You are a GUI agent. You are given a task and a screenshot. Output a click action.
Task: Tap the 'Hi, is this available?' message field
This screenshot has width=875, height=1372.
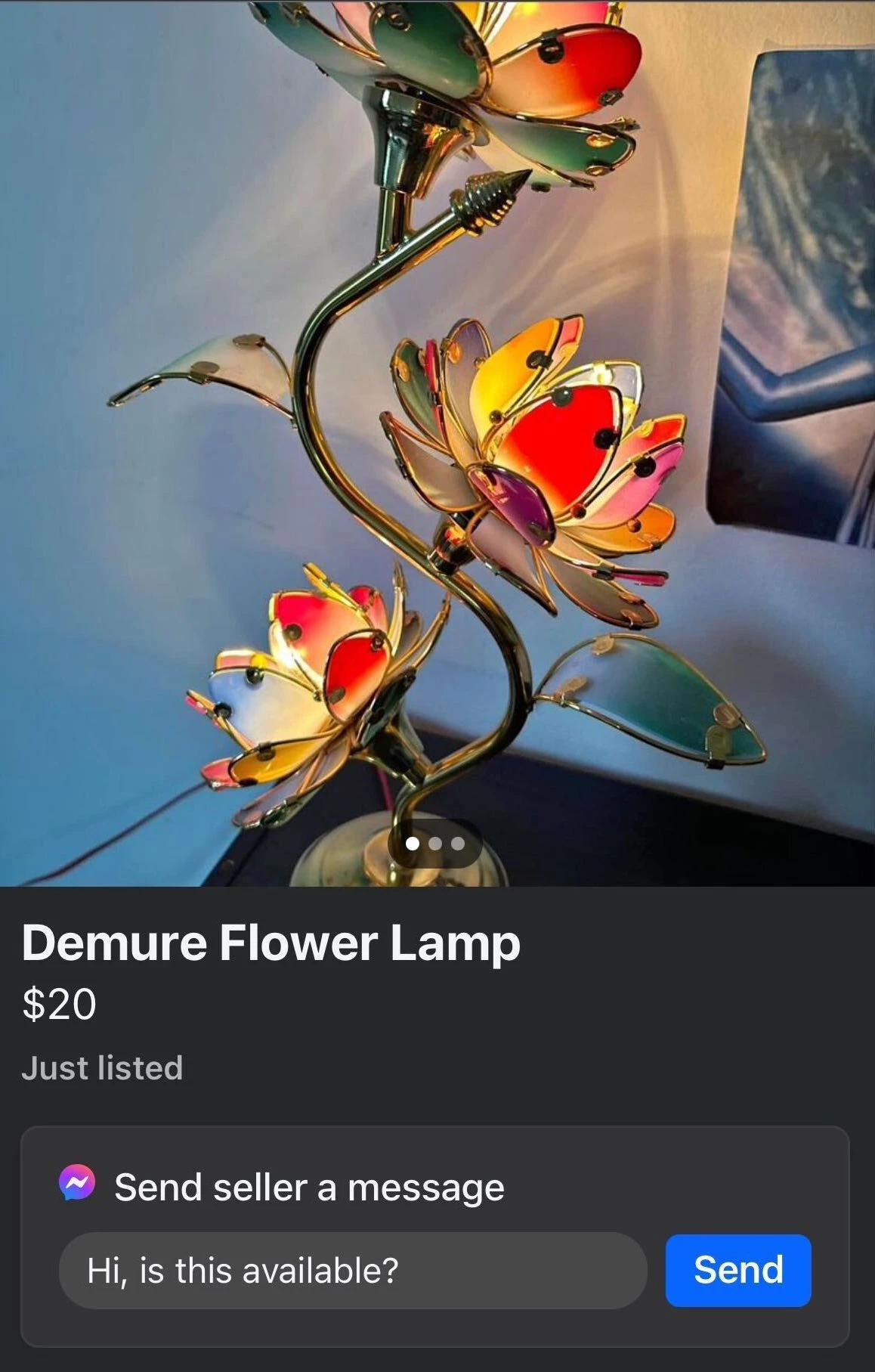(353, 1271)
